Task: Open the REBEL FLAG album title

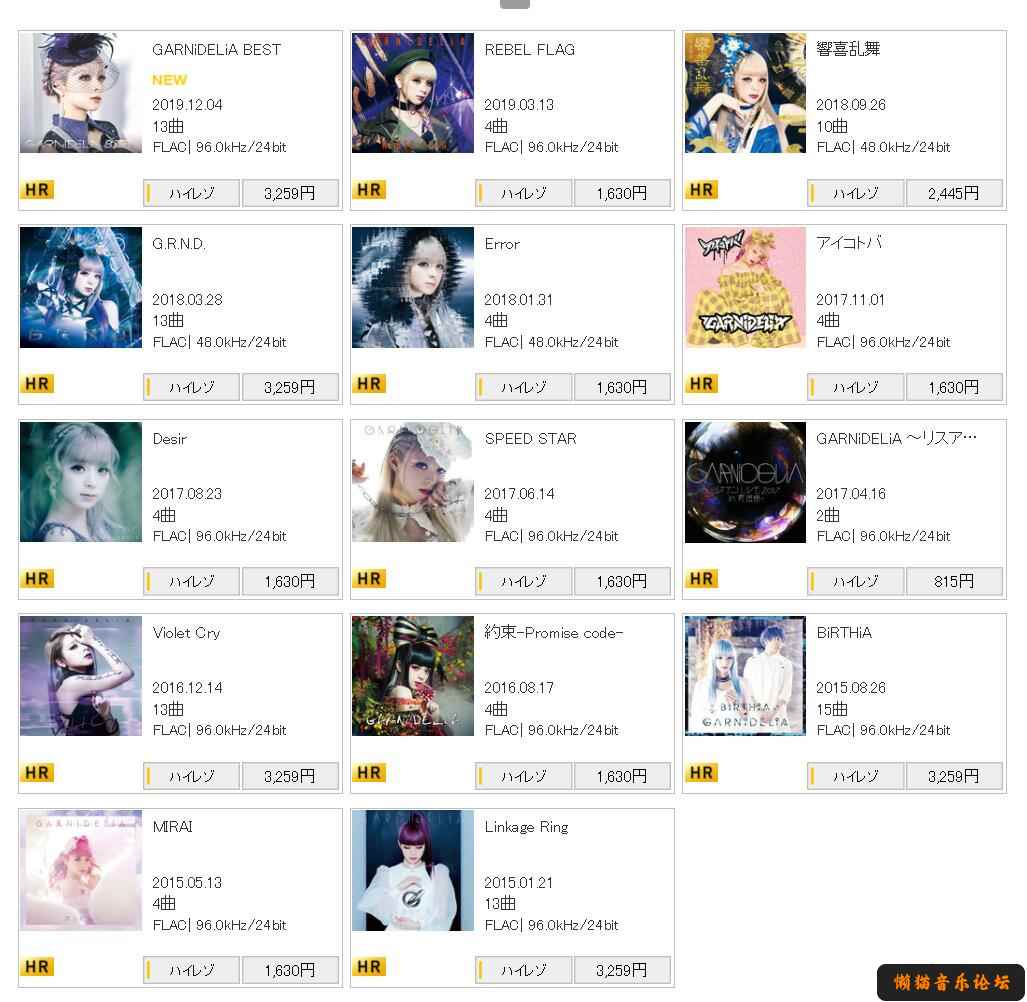Action: pyautogui.click(x=529, y=49)
